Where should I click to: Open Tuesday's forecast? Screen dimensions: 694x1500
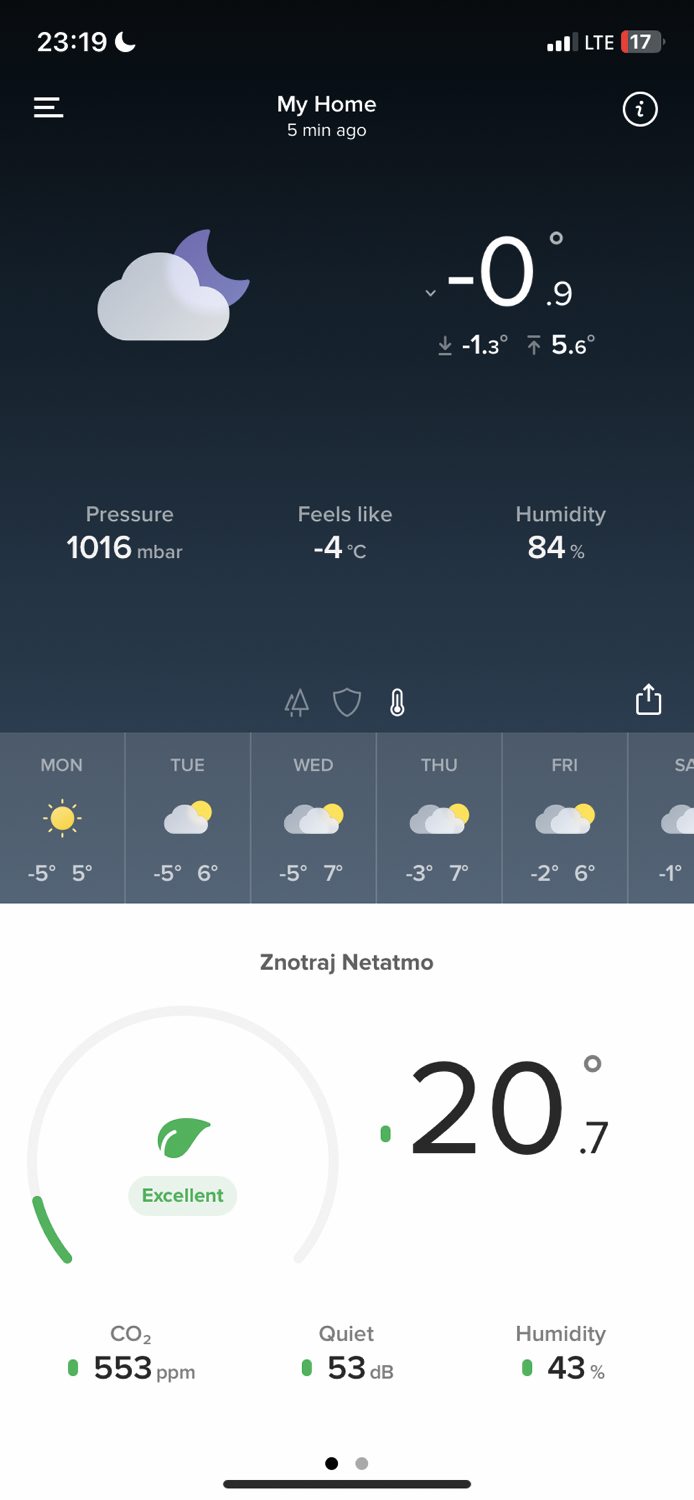click(x=188, y=818)
